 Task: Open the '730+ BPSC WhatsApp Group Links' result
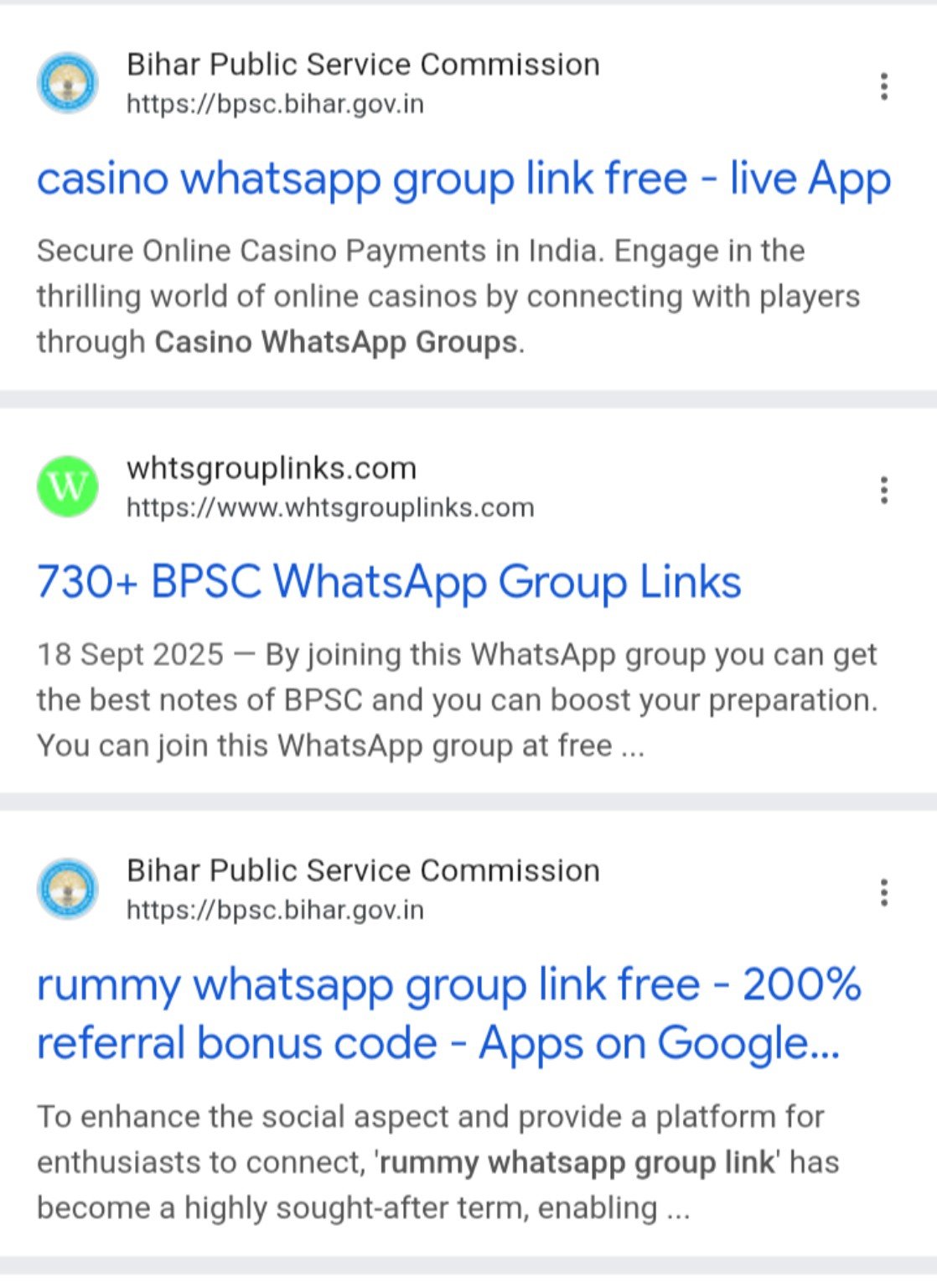point(389,582)
